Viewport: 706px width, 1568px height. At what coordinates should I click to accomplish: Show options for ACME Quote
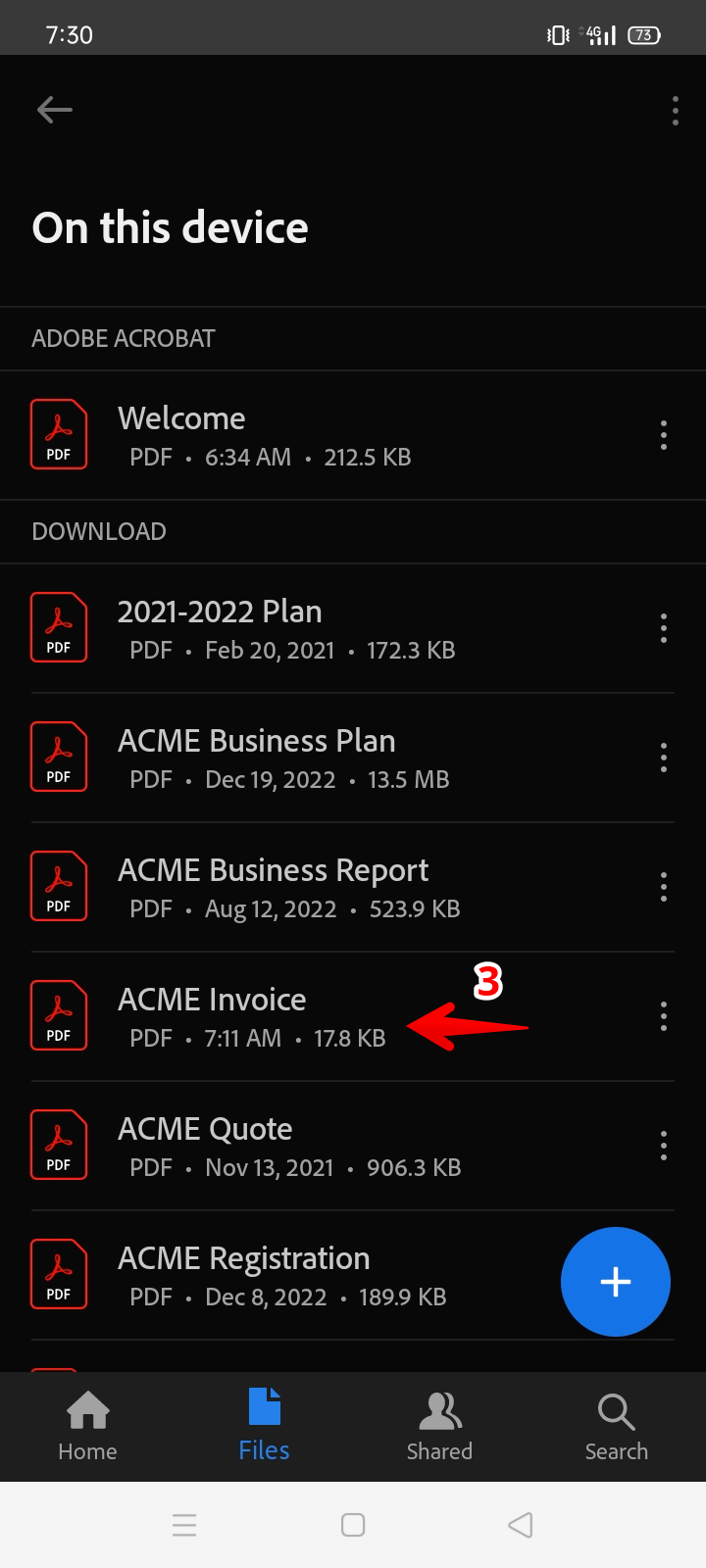(x=664, y=1146)
